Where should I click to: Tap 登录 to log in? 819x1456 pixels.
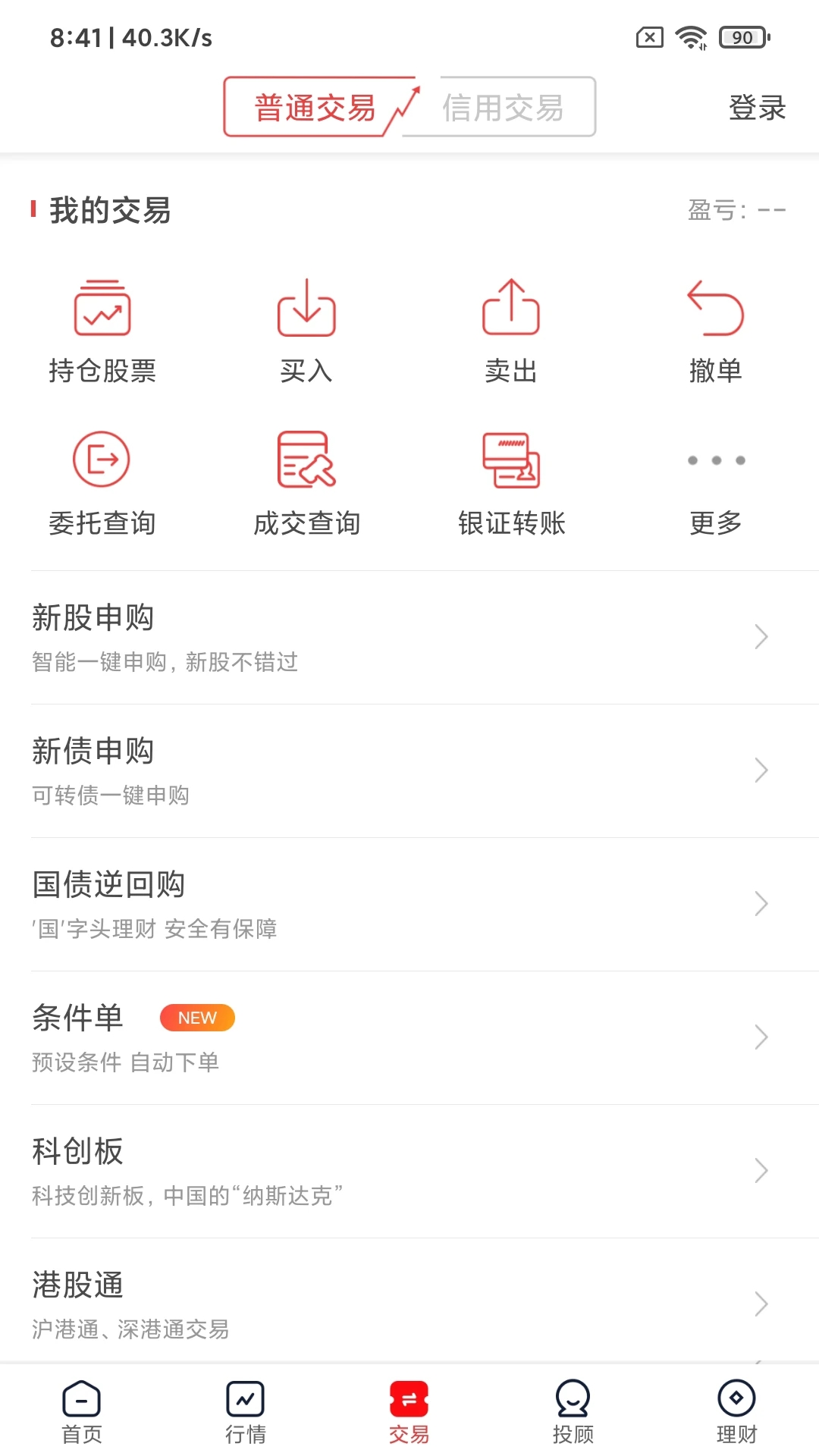pyautogui.click(x=756, y=108)
